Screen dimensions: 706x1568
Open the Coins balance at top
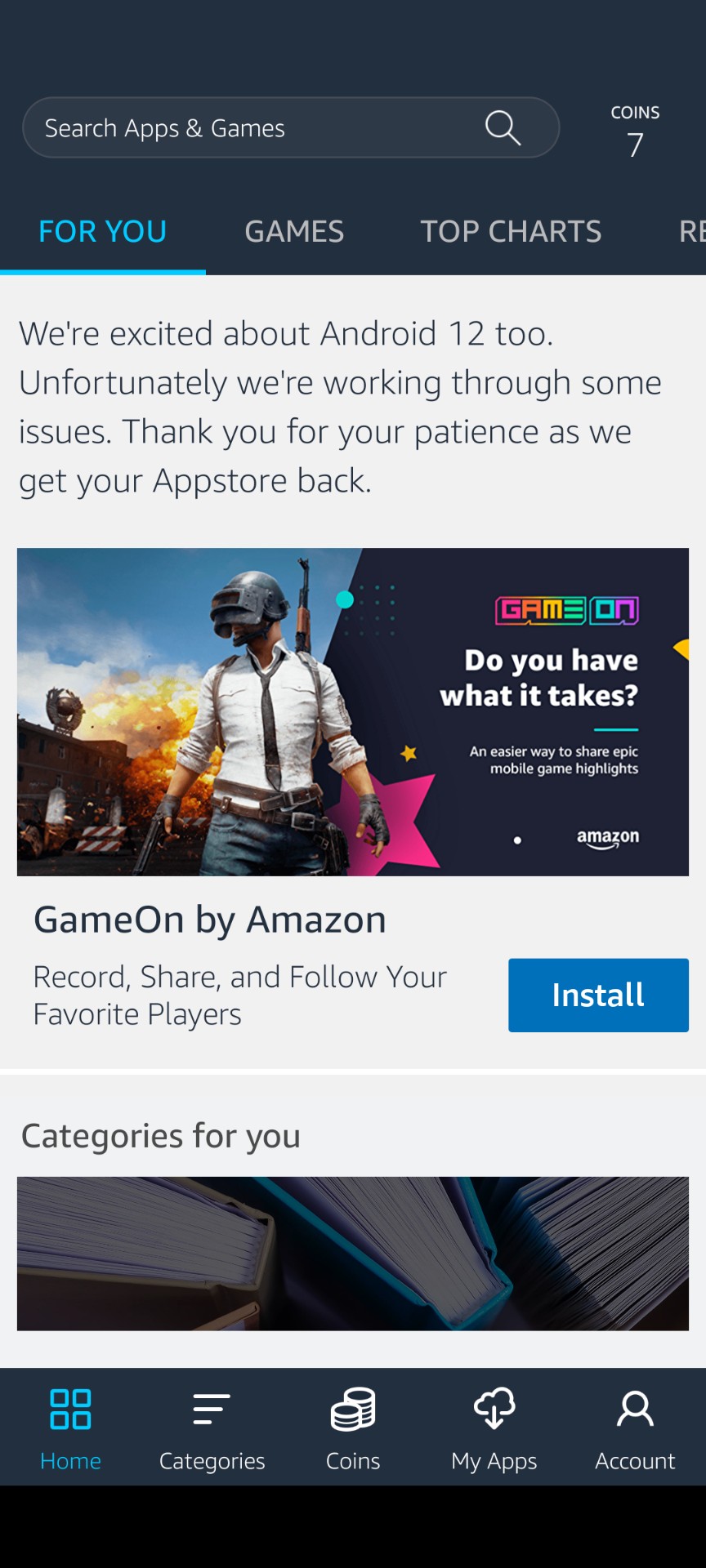click(635, 131)
